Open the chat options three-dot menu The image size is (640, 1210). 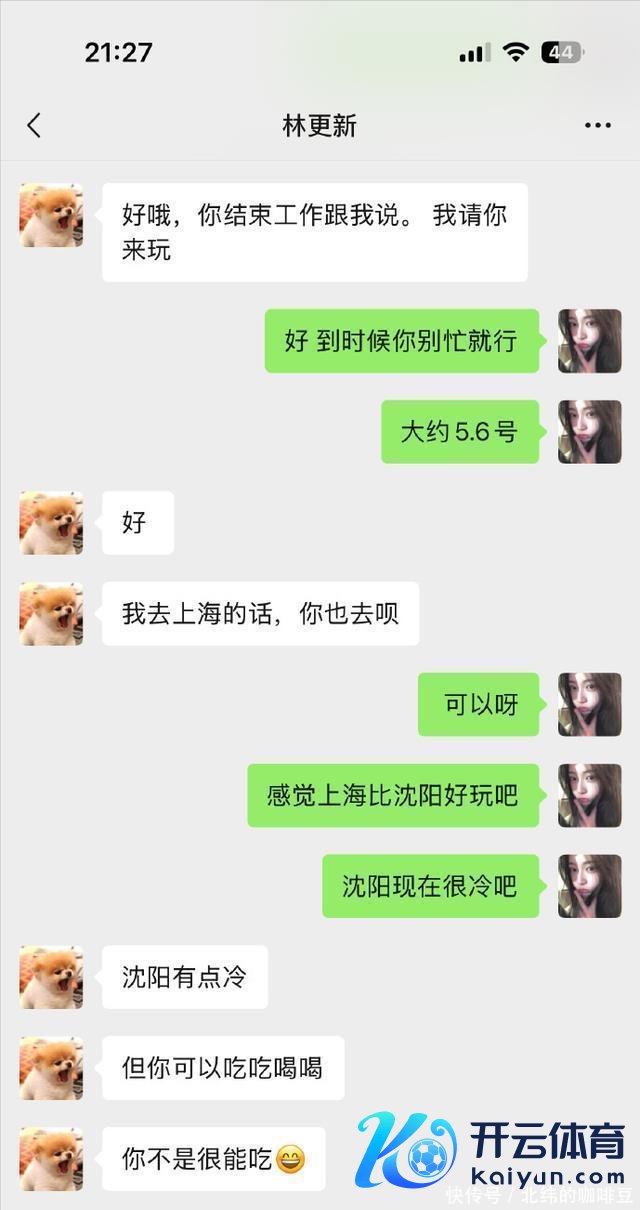(597, 125)
